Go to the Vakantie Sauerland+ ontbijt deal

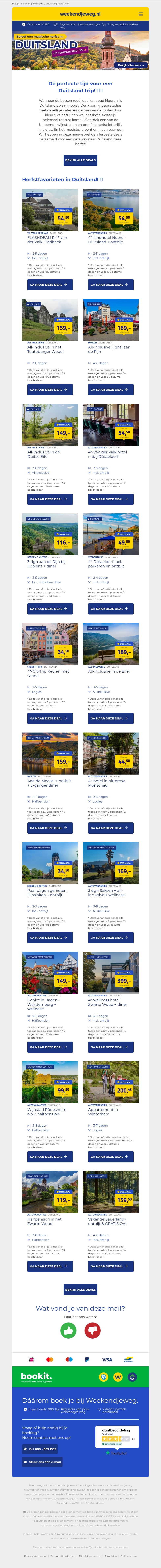click(111, 1266)
